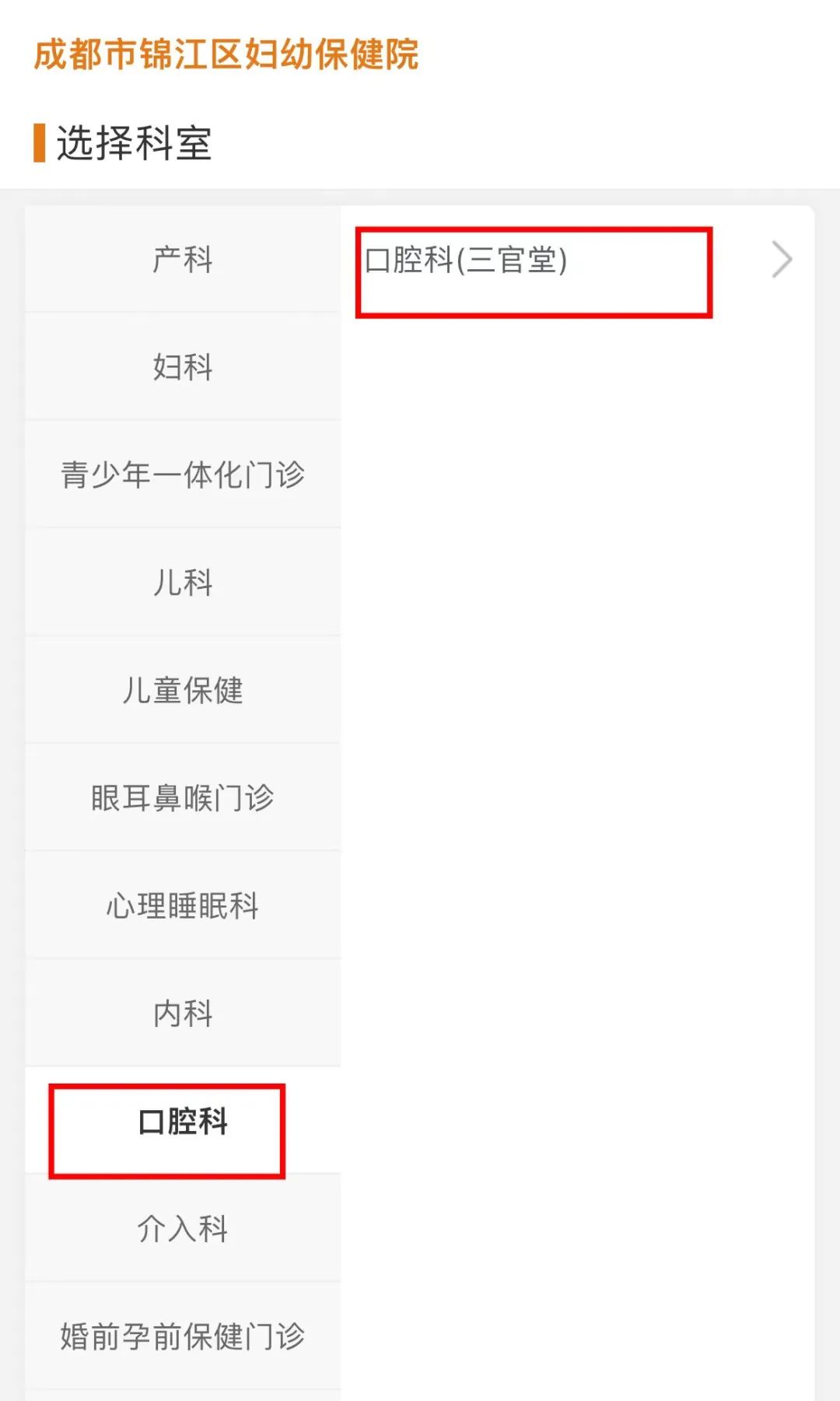Switch to 眼耳鼻喉门诊
The width and height of the screenshot is (840, 1401).
[x=183, y=797]
